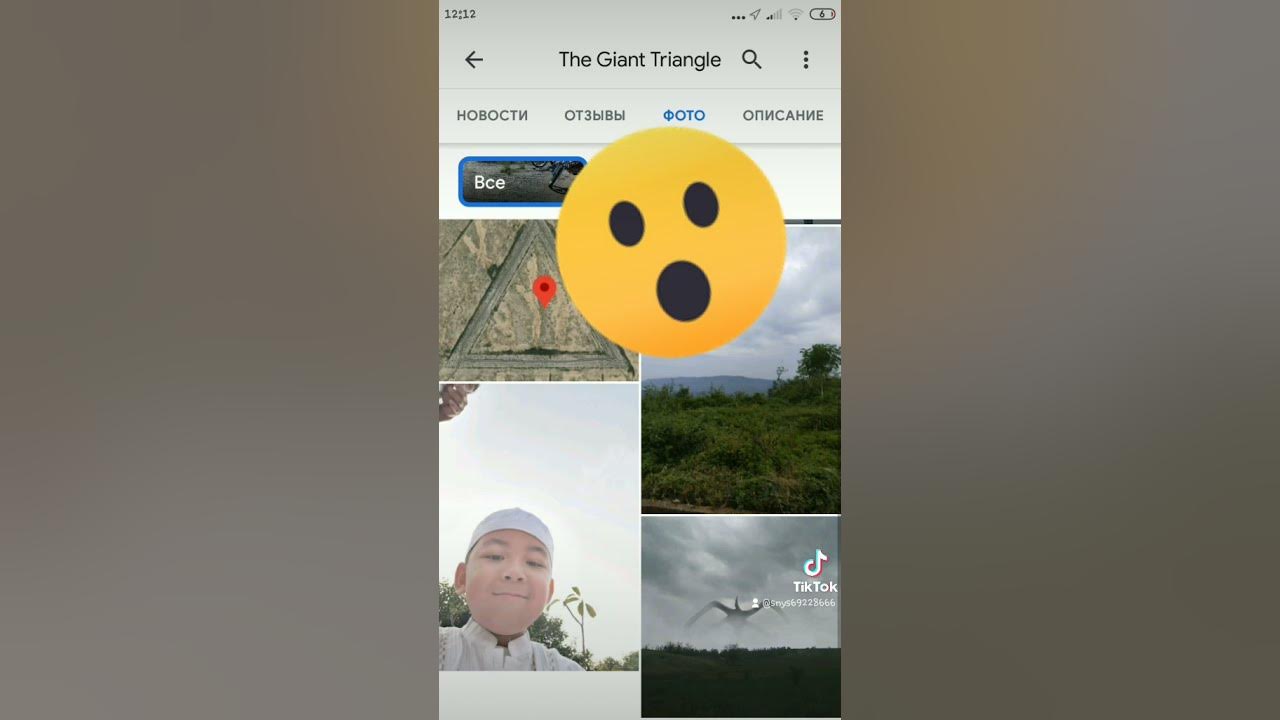Image resolution: width=1280 pixels, height=720 pixels.
Task: Switch to the Отзывы tab
Action: click(x=594, y=116)
